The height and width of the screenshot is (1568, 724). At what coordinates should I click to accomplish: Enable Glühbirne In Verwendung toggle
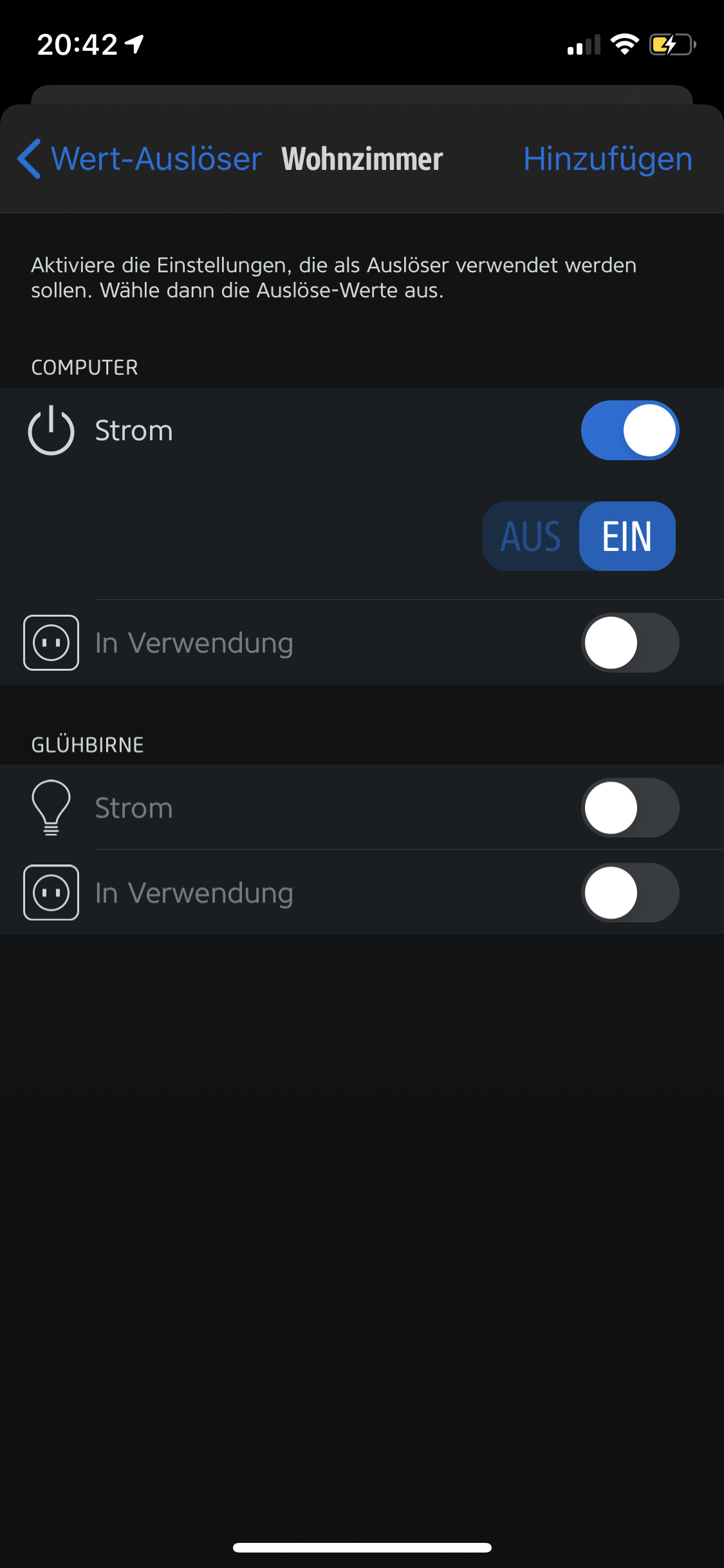pos(629,893)
